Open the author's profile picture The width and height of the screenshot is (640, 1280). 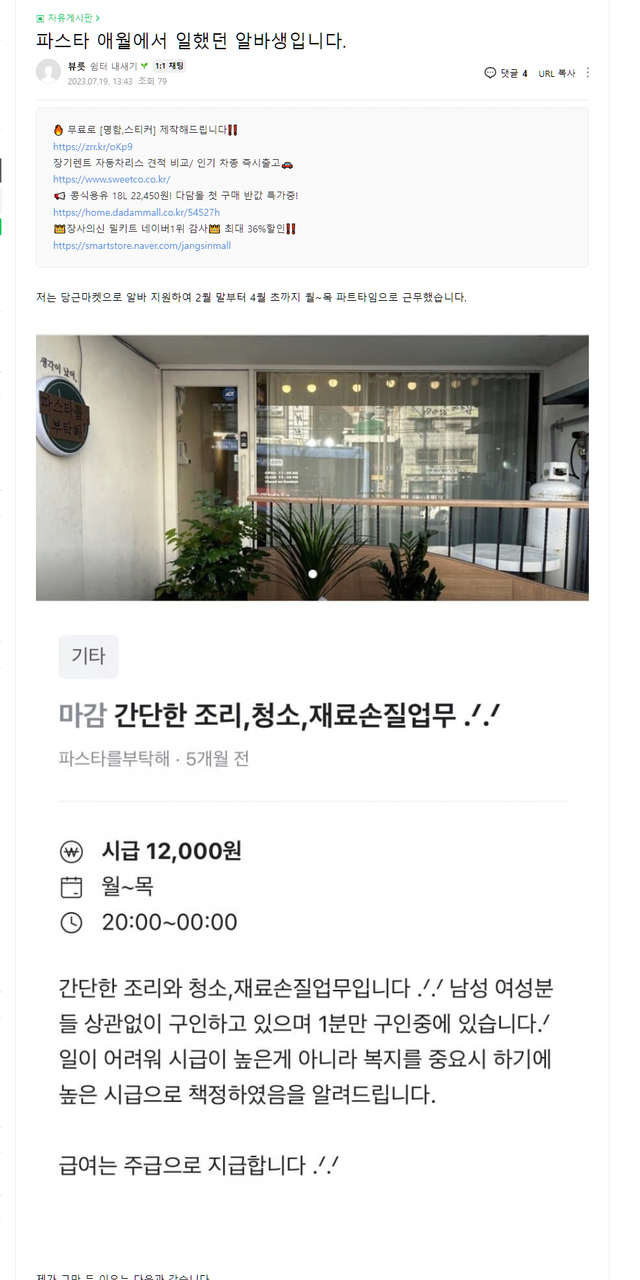click(48, 72)
